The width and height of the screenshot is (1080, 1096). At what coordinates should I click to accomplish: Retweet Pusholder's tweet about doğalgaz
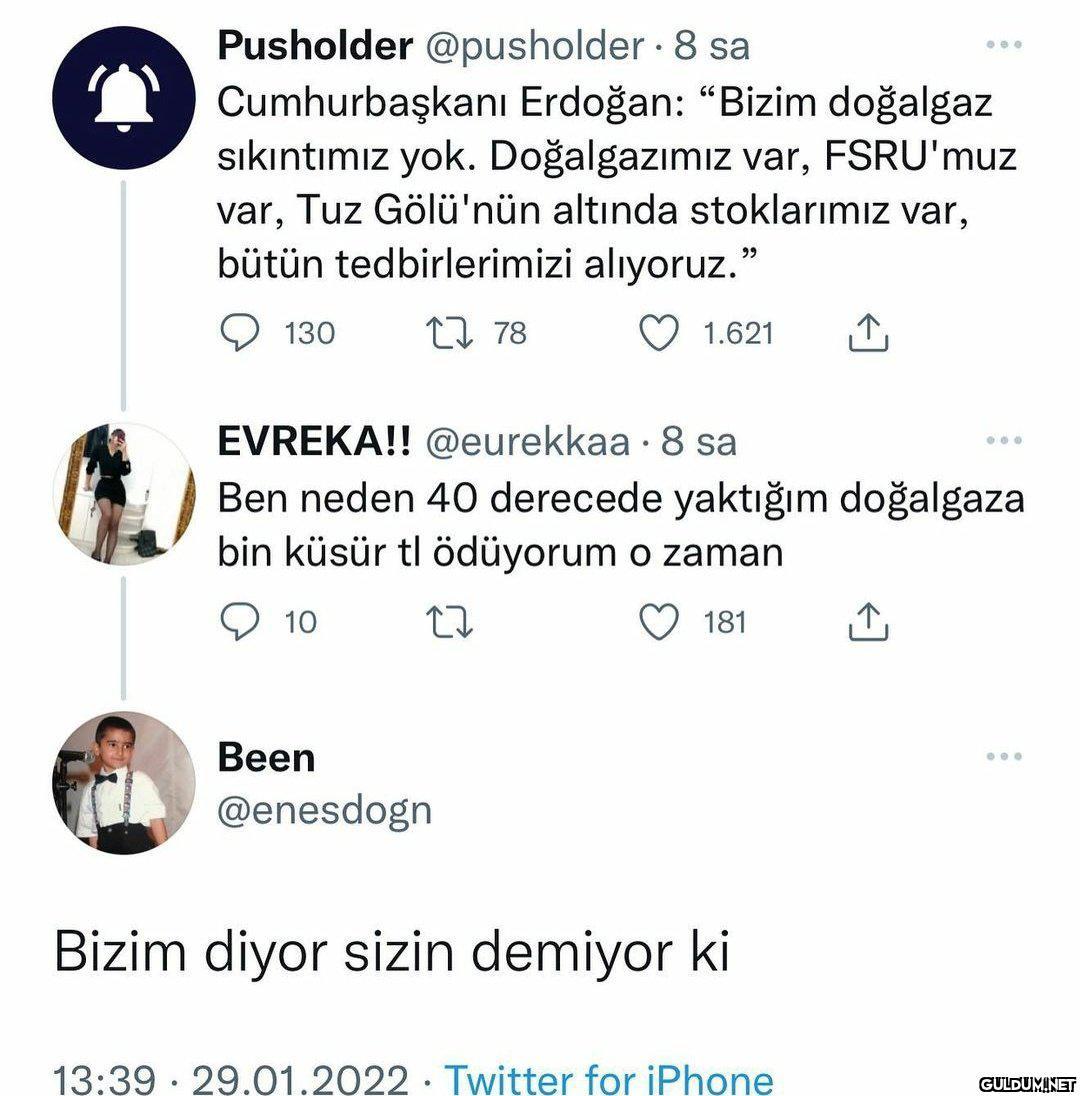coord(447,333)
